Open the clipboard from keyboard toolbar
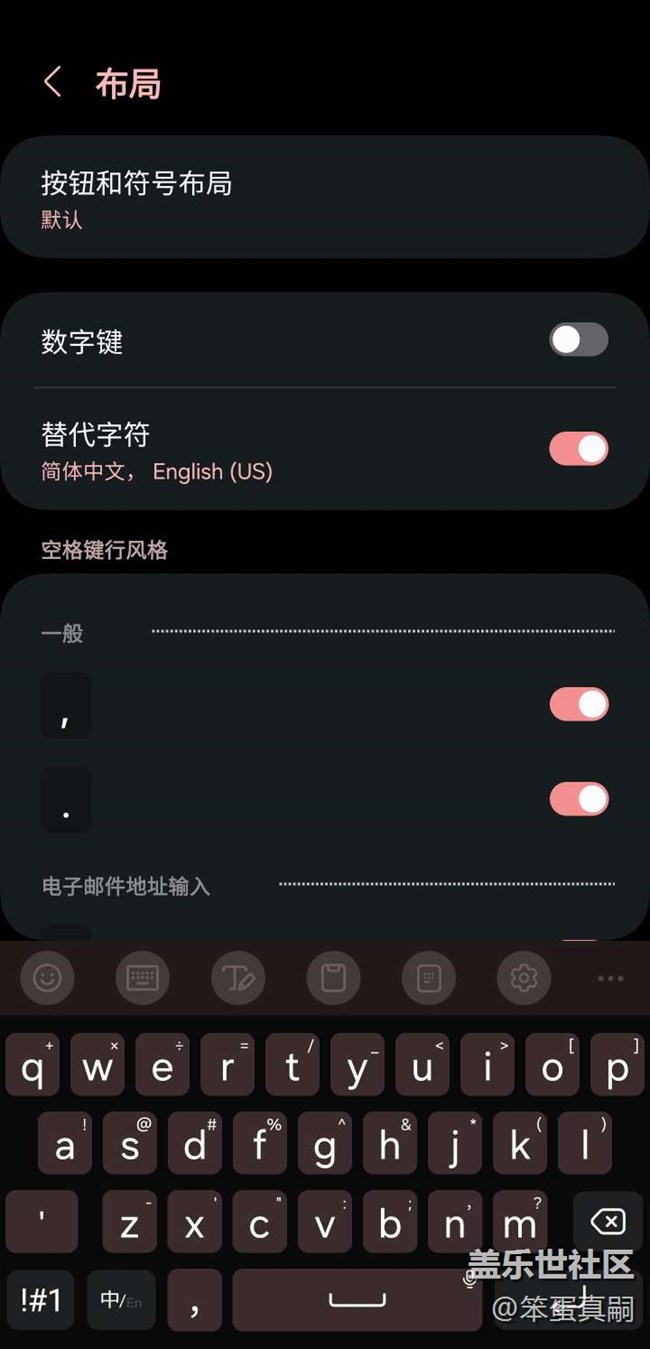Image resolution: width=650 pixels, height=1349 pixels. point(333,977)
